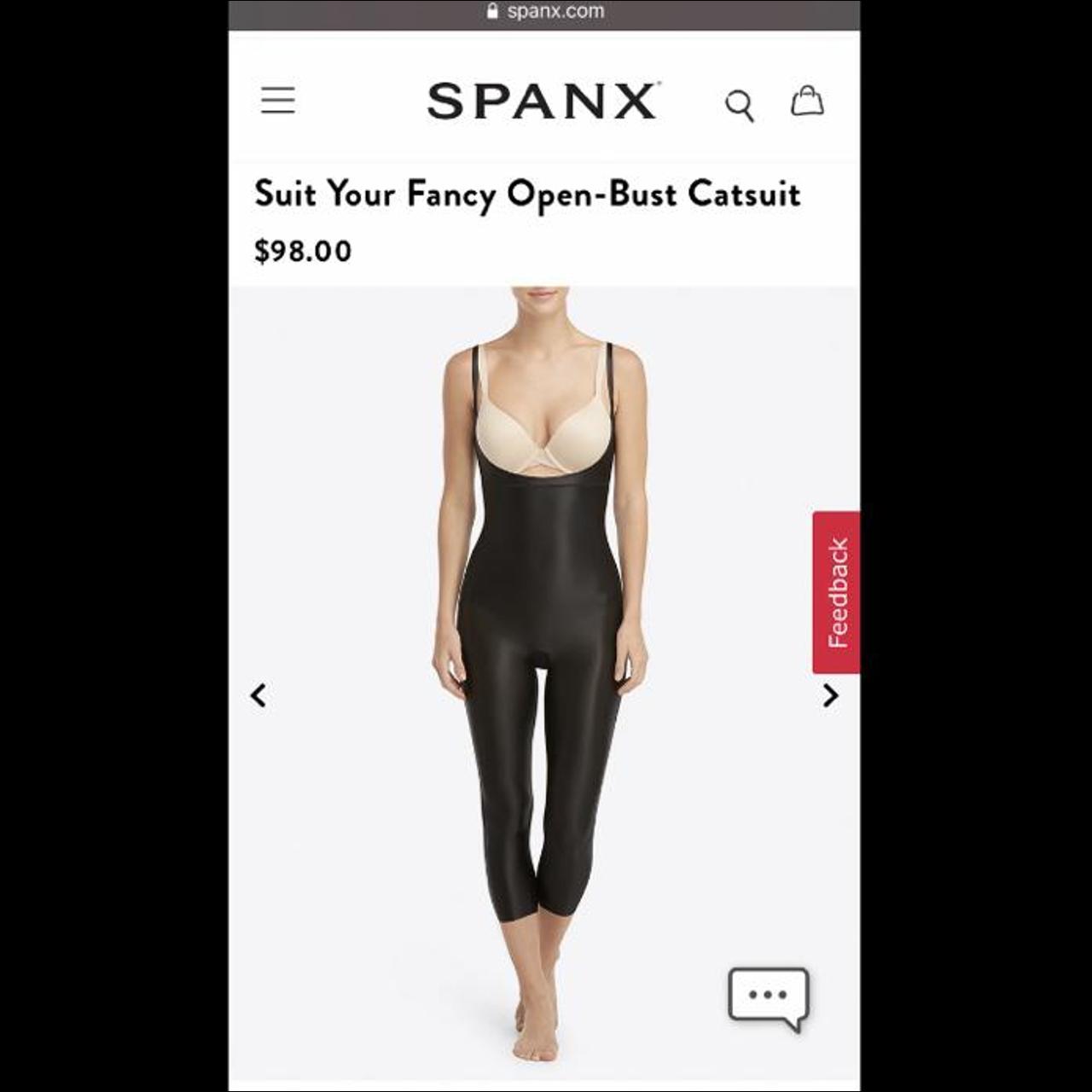Show the next product image

coord(830,696)
